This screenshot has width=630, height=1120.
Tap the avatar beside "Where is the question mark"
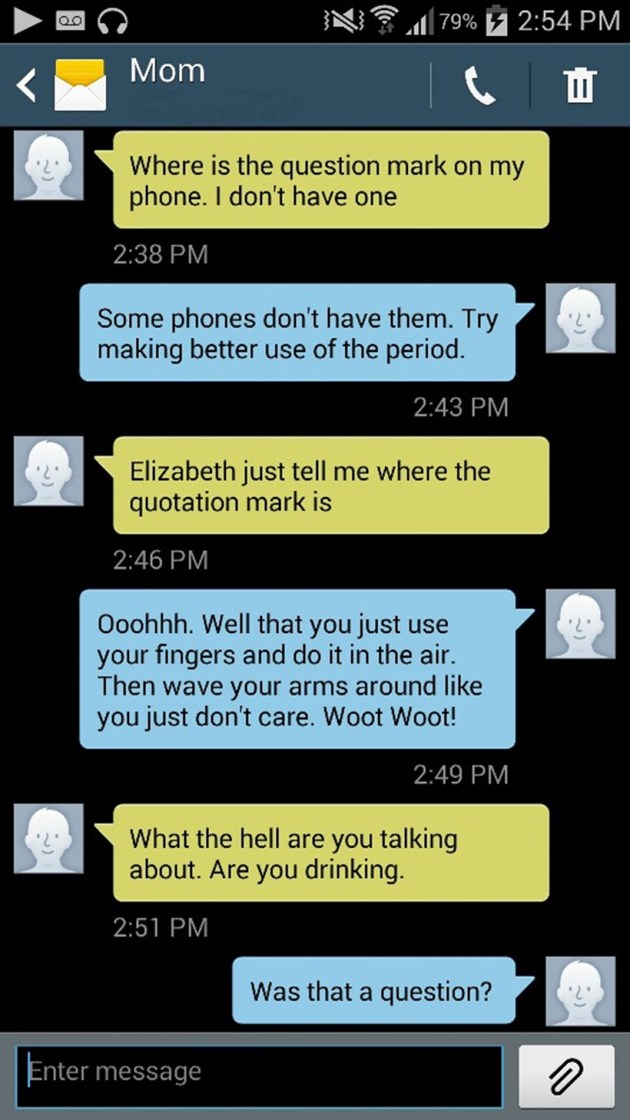point(48,164)
